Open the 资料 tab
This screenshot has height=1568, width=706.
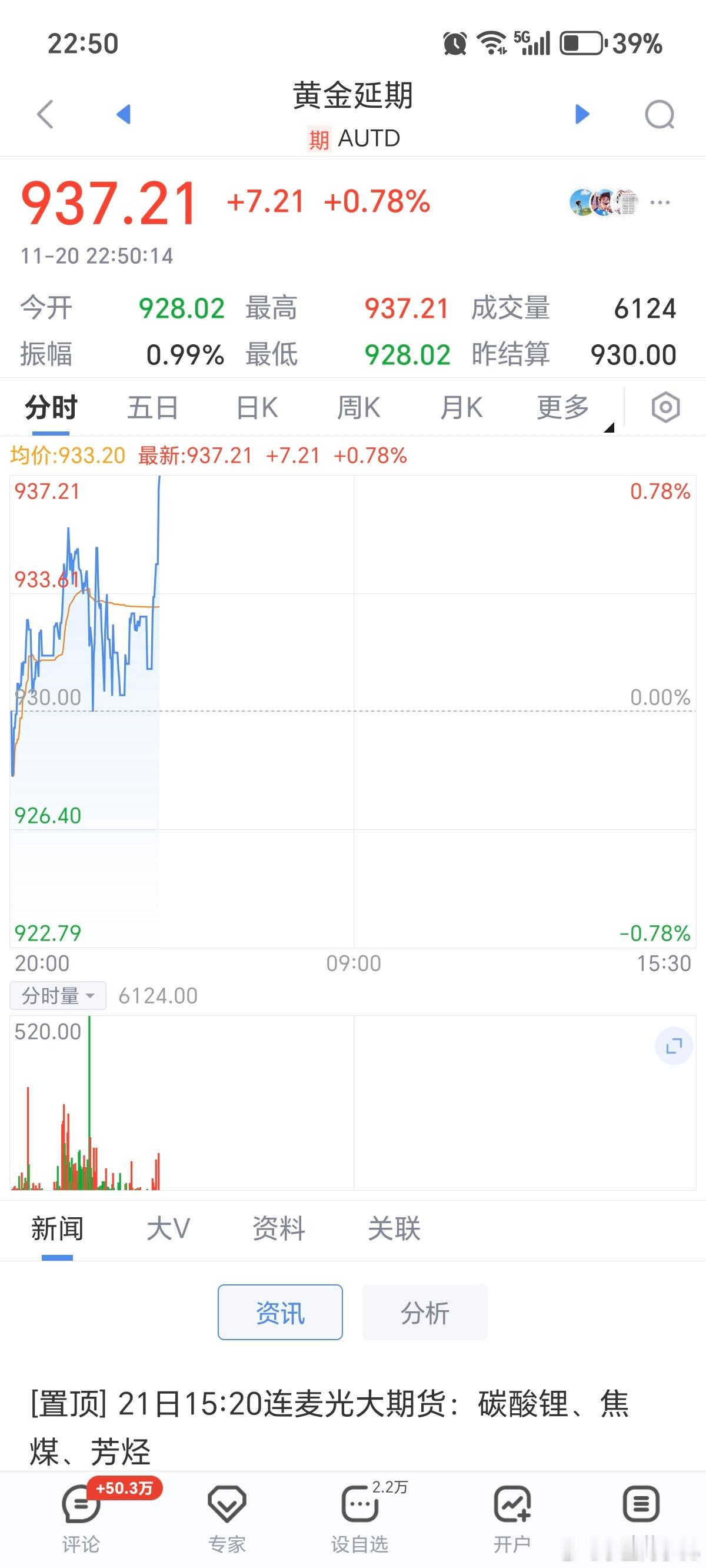click(279, 1228)
